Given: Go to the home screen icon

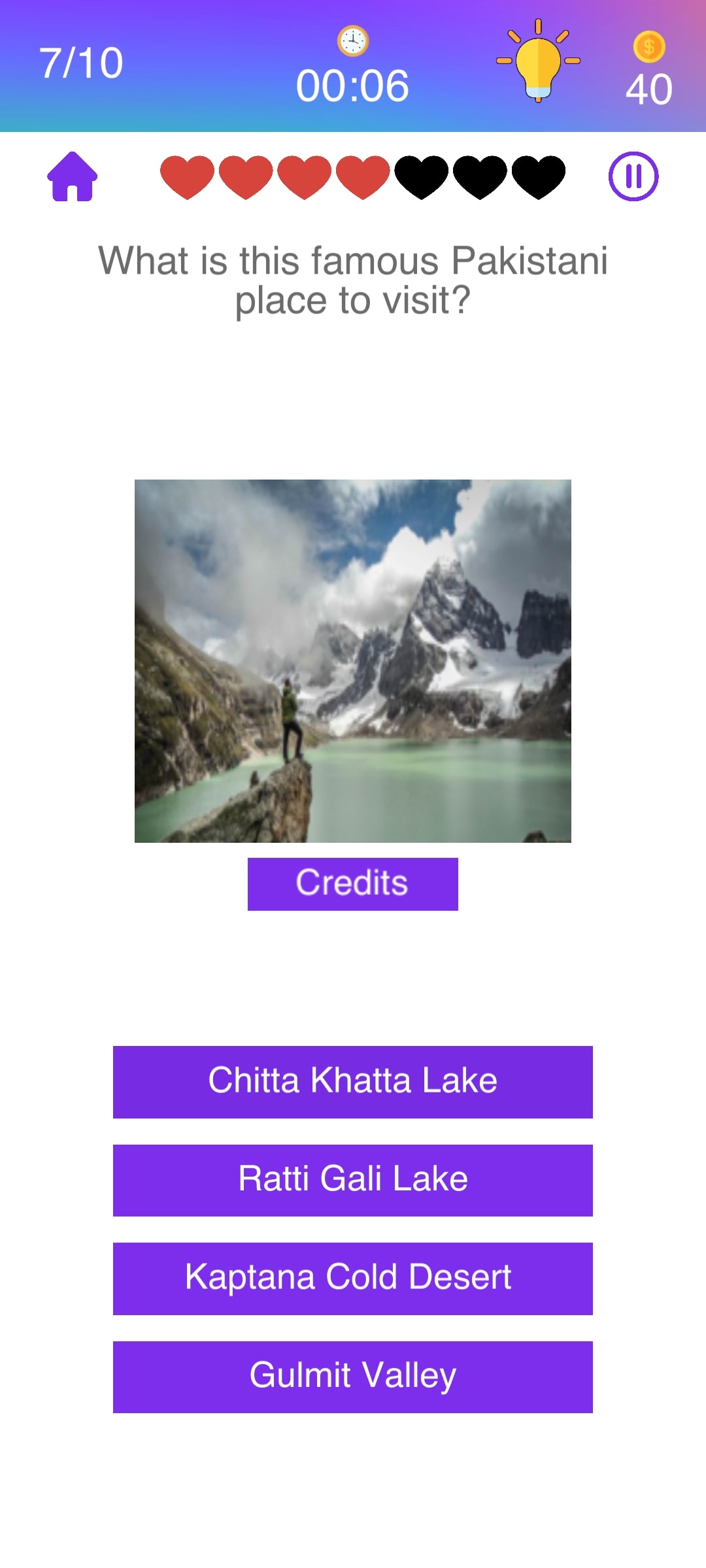Looking at the screenshot, I should 72,176.
